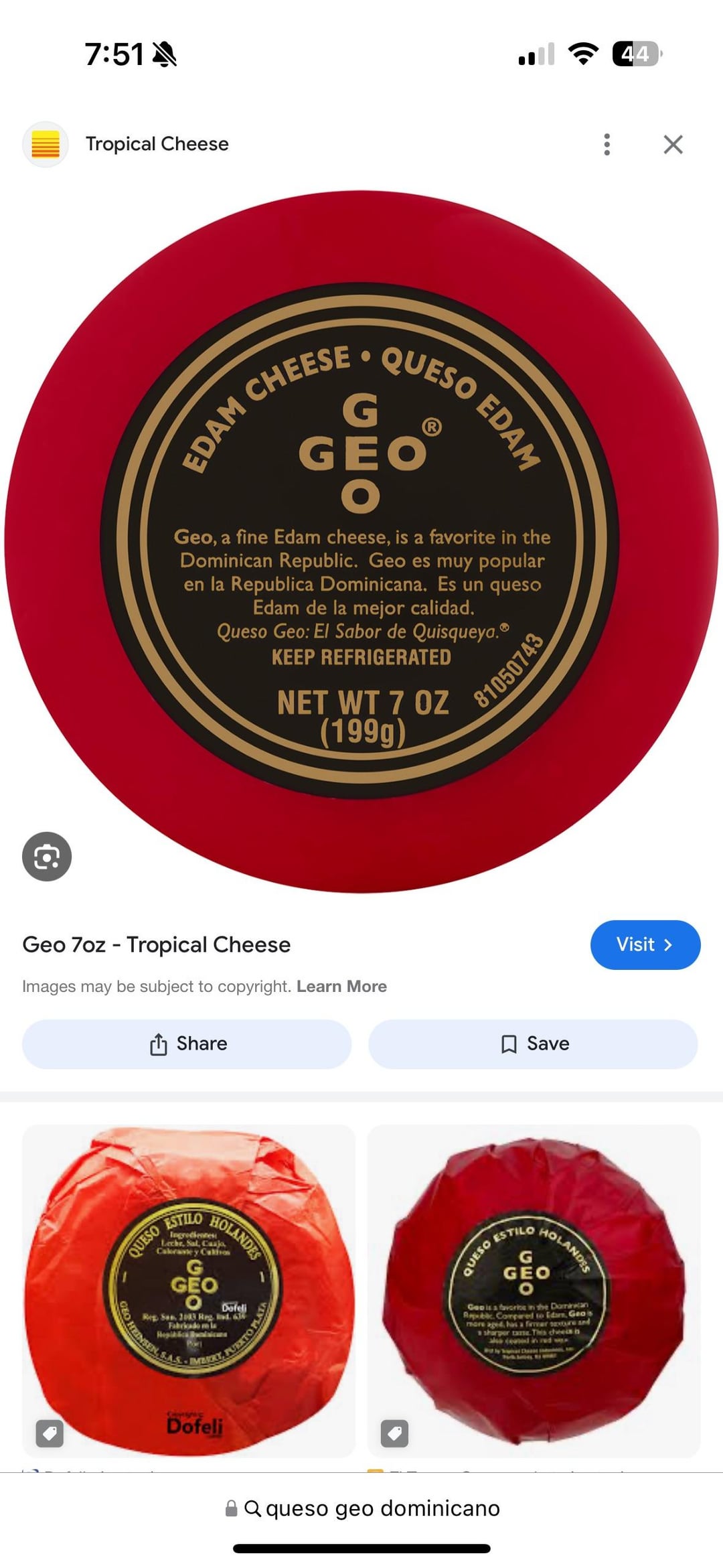Search this image with Google Lens
723x1568 pixels.
(47, 857)
